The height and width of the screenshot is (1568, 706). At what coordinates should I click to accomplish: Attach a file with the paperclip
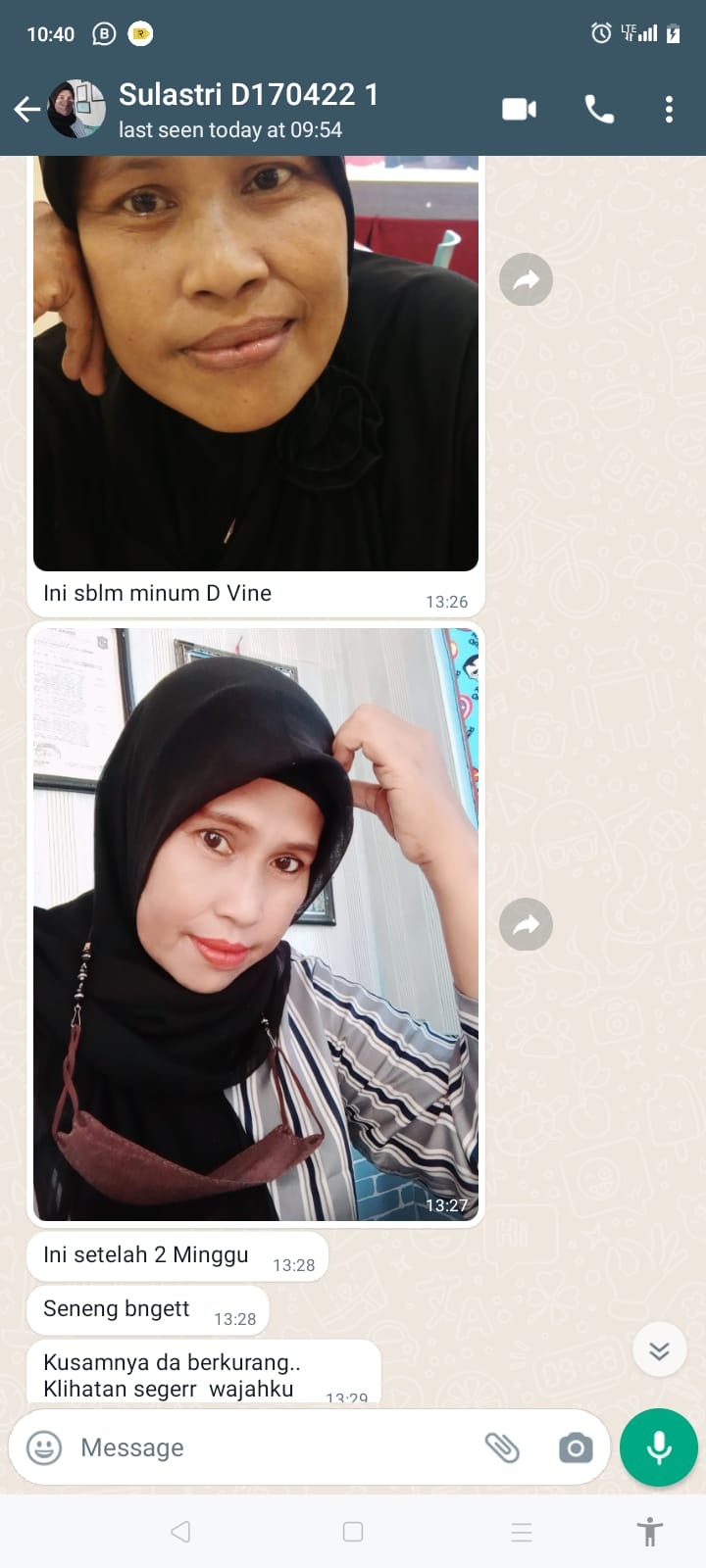click(x=502, y=1447)
